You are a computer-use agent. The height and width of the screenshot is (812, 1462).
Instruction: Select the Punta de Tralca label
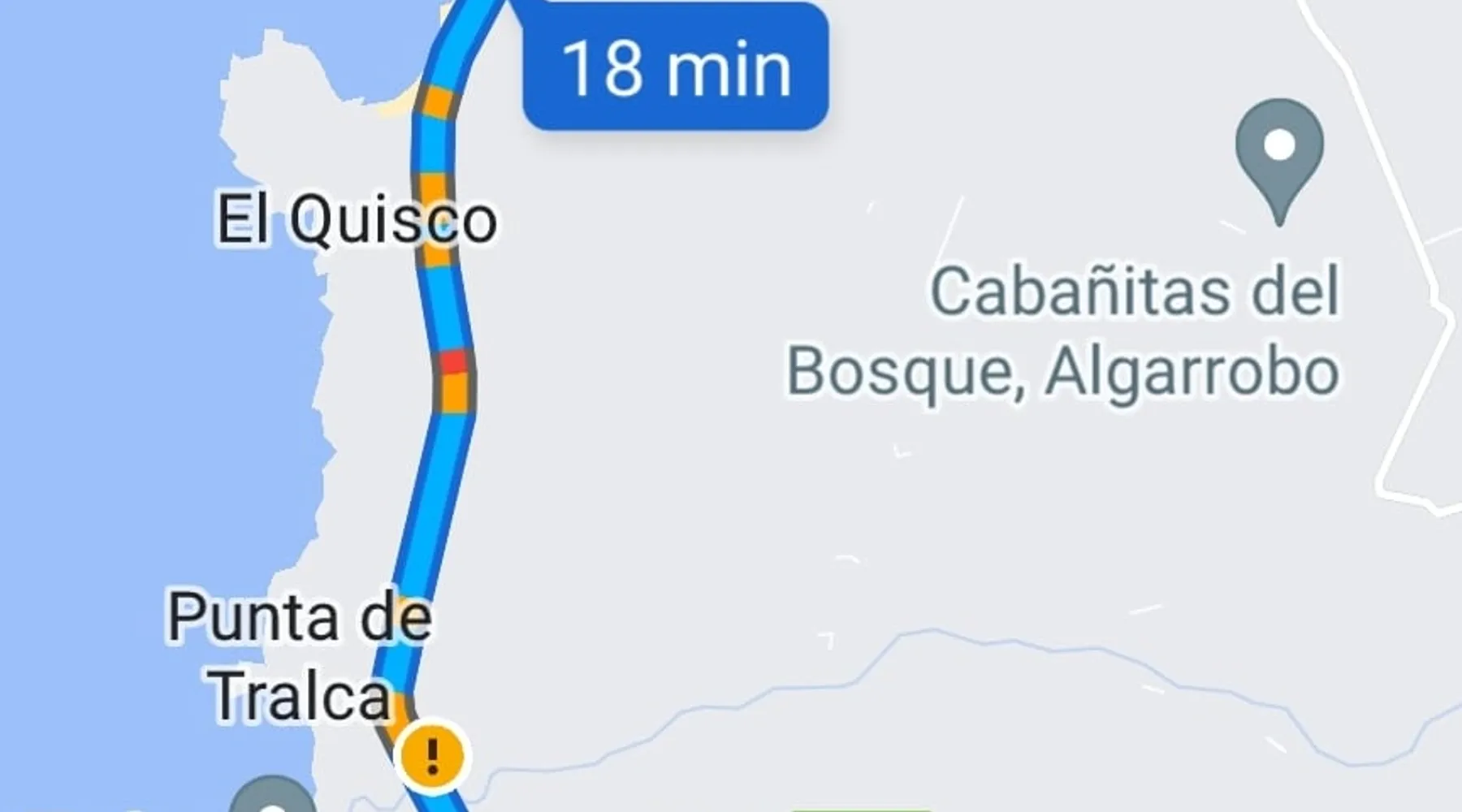pyautogui.click(x=299, y=656)
